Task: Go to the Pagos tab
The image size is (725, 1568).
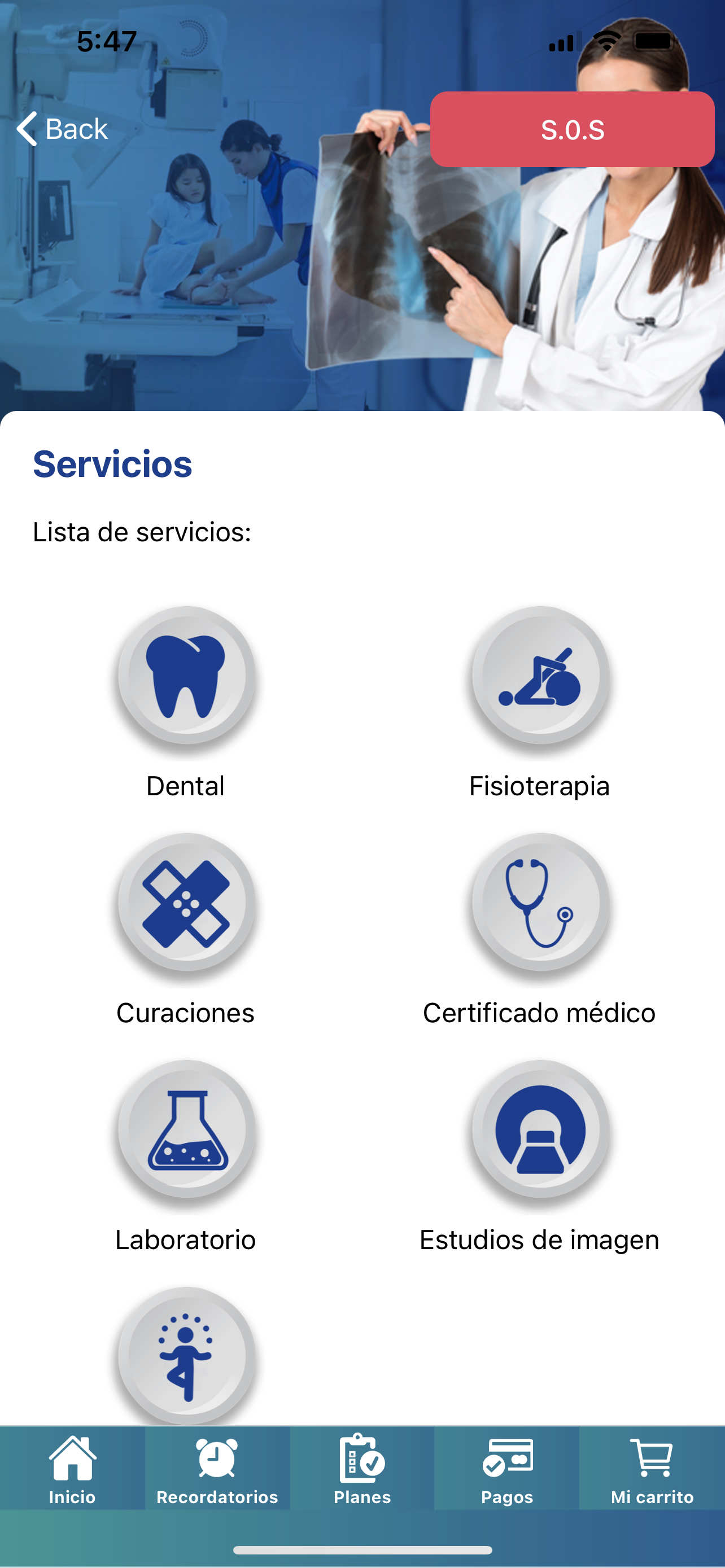Action: tap(507, 1469)
